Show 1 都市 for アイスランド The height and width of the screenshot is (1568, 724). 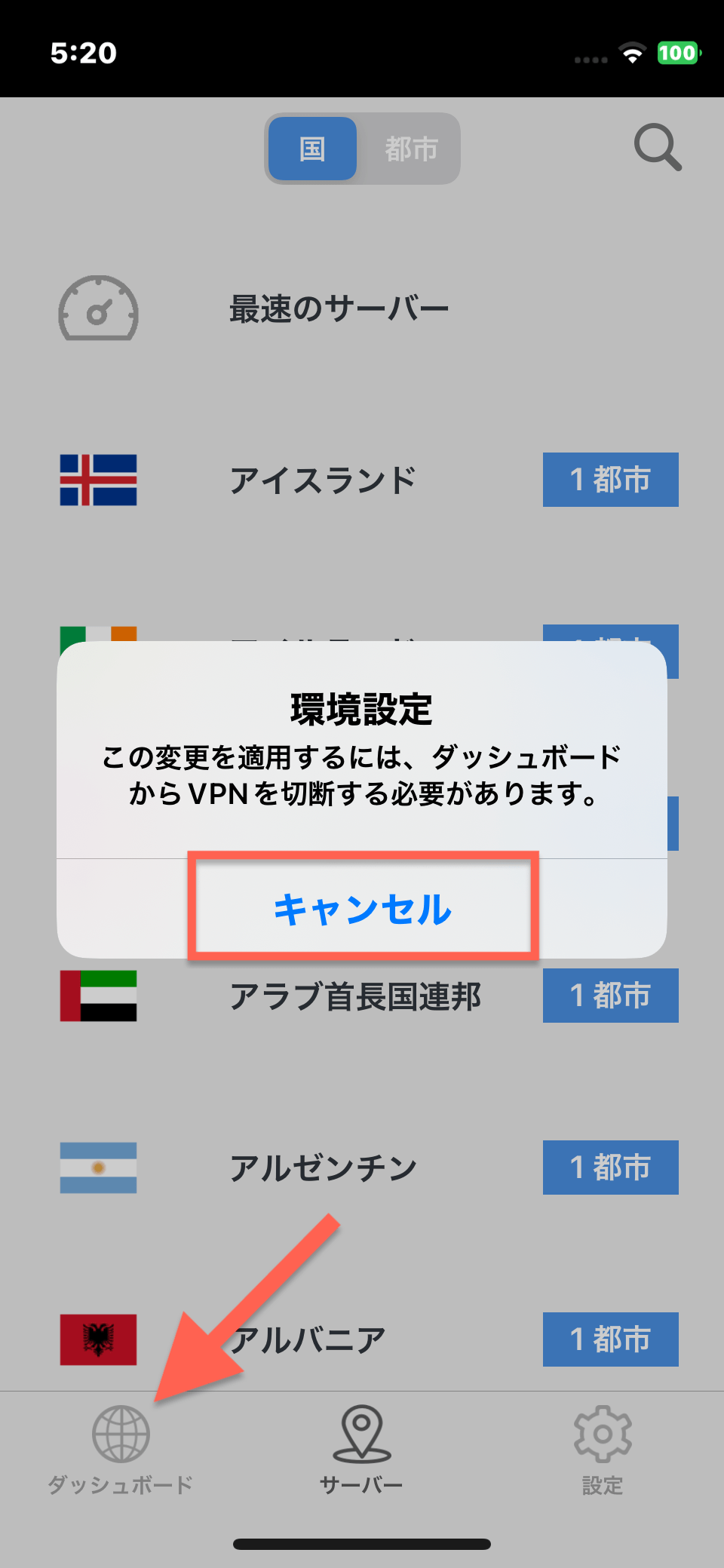(610, 480)
